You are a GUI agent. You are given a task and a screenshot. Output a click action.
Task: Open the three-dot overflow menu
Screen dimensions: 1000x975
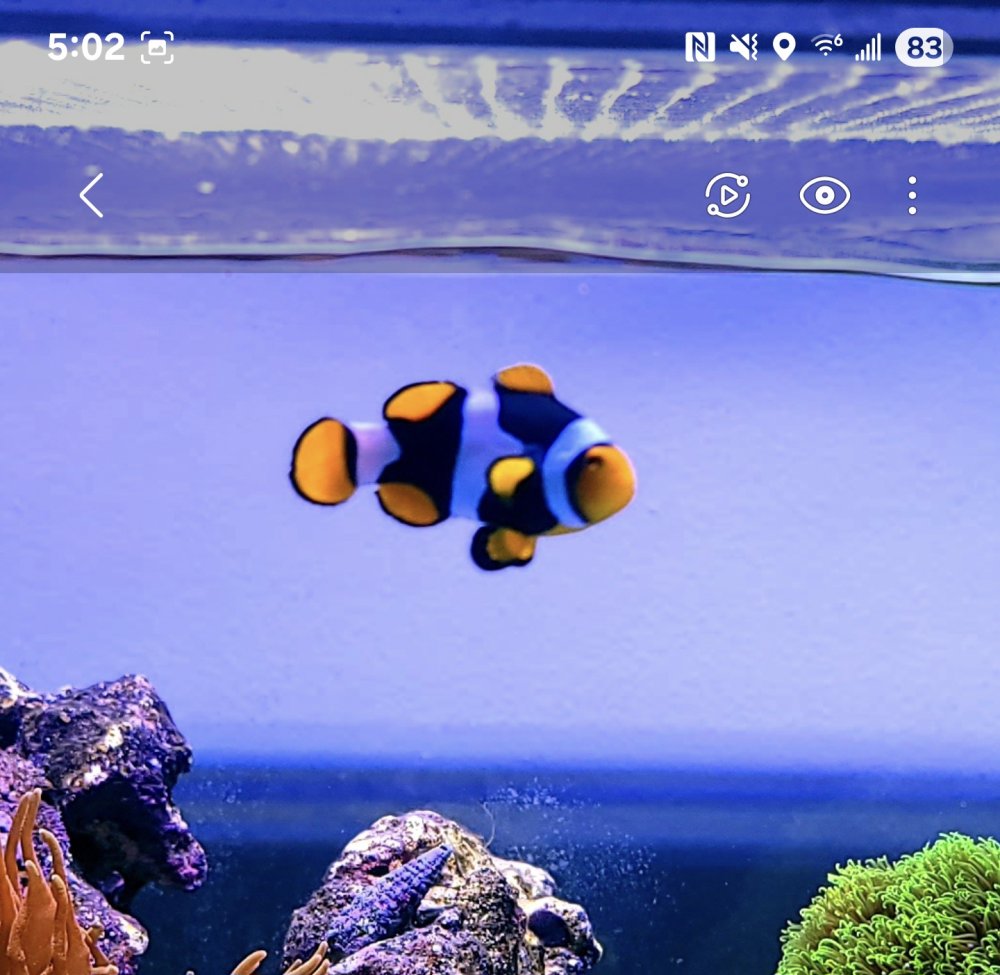pyautogui.click(x=912, y=196)
